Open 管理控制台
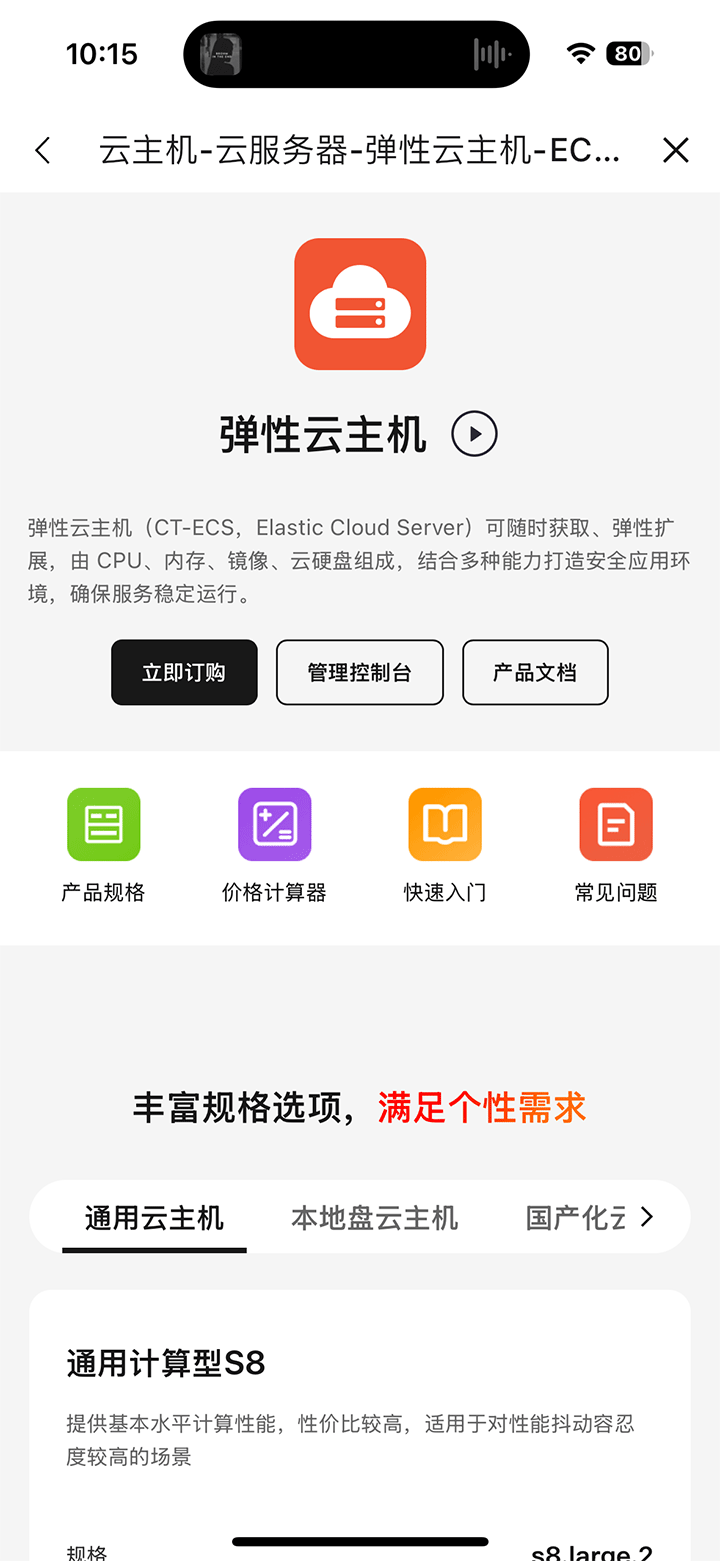 [x=360, y=673]
